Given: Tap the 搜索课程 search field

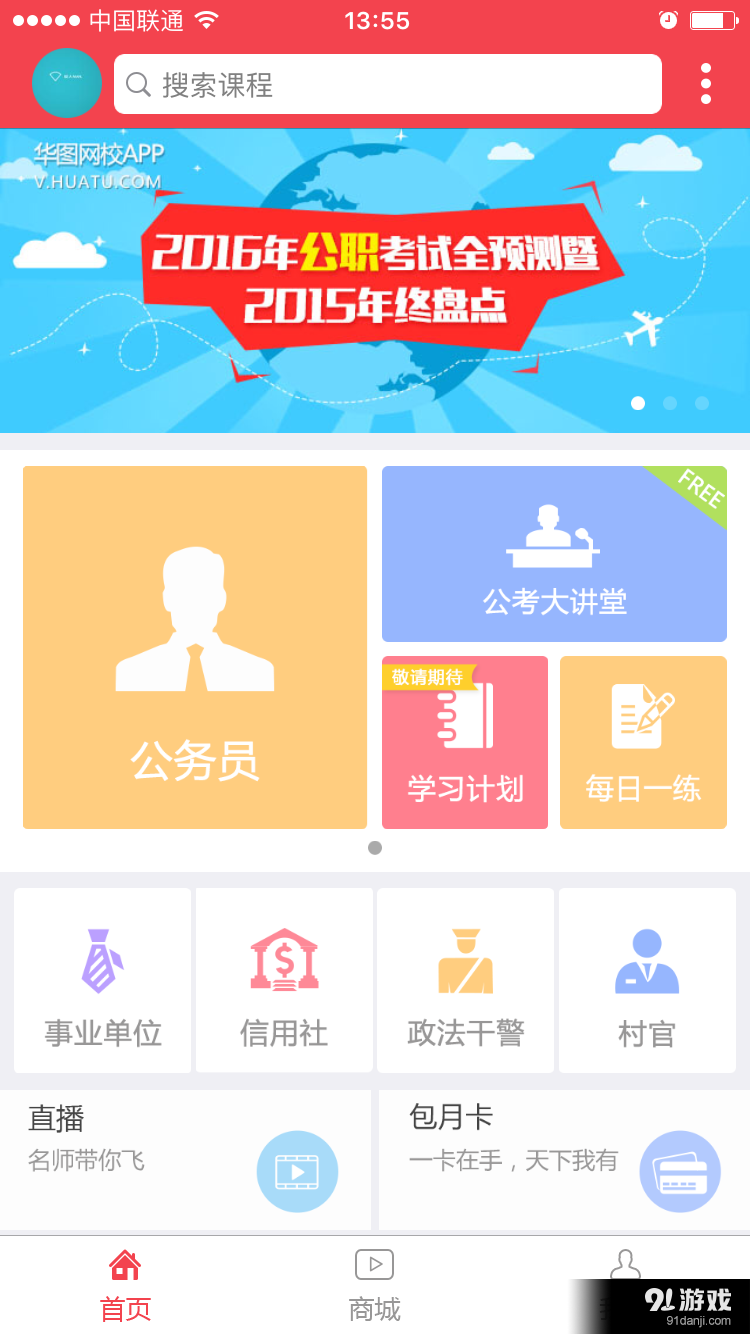Looking at the screenshot, I should pos(388,84).
